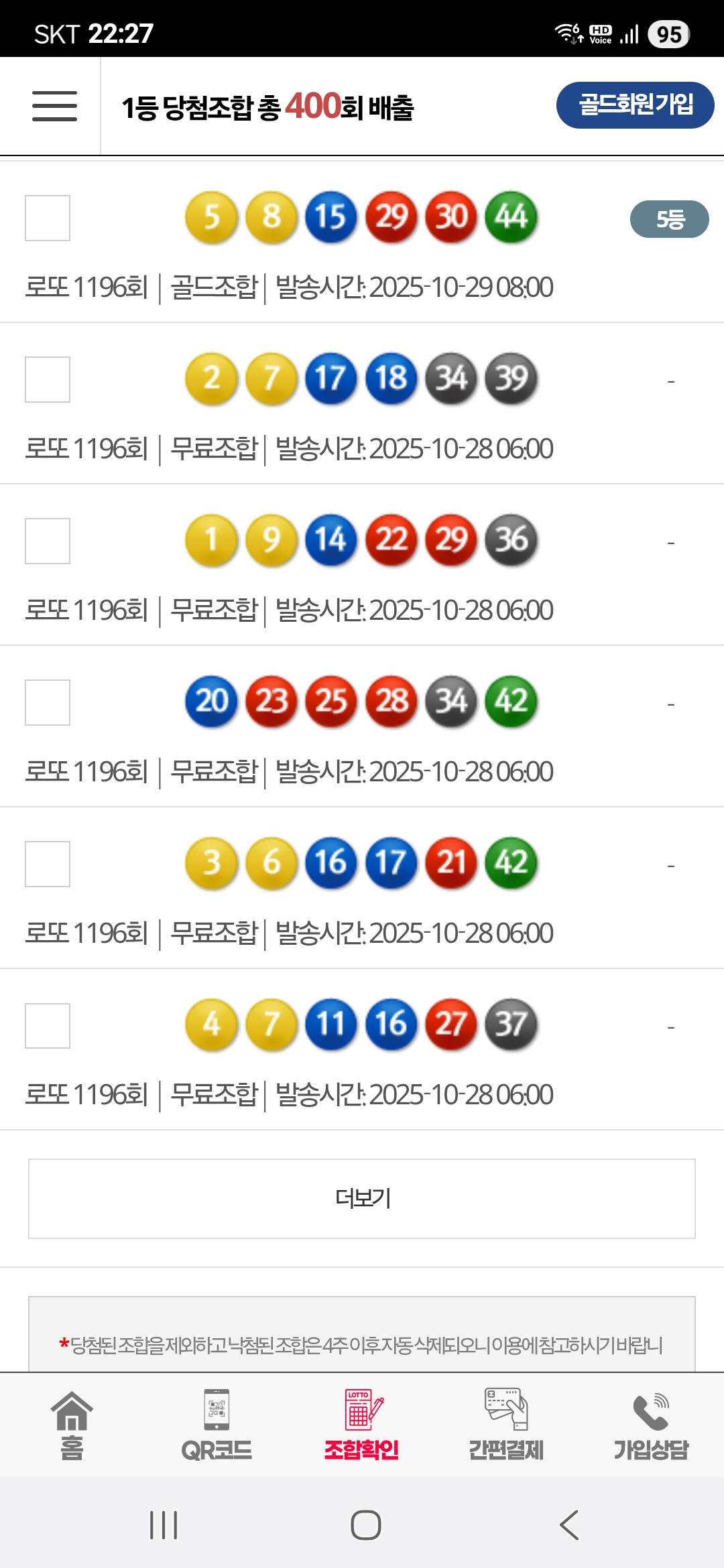Check the box for combination 3 6 16 17 21 42
This screenshot has width=724, height=1568.
(48, 864)
